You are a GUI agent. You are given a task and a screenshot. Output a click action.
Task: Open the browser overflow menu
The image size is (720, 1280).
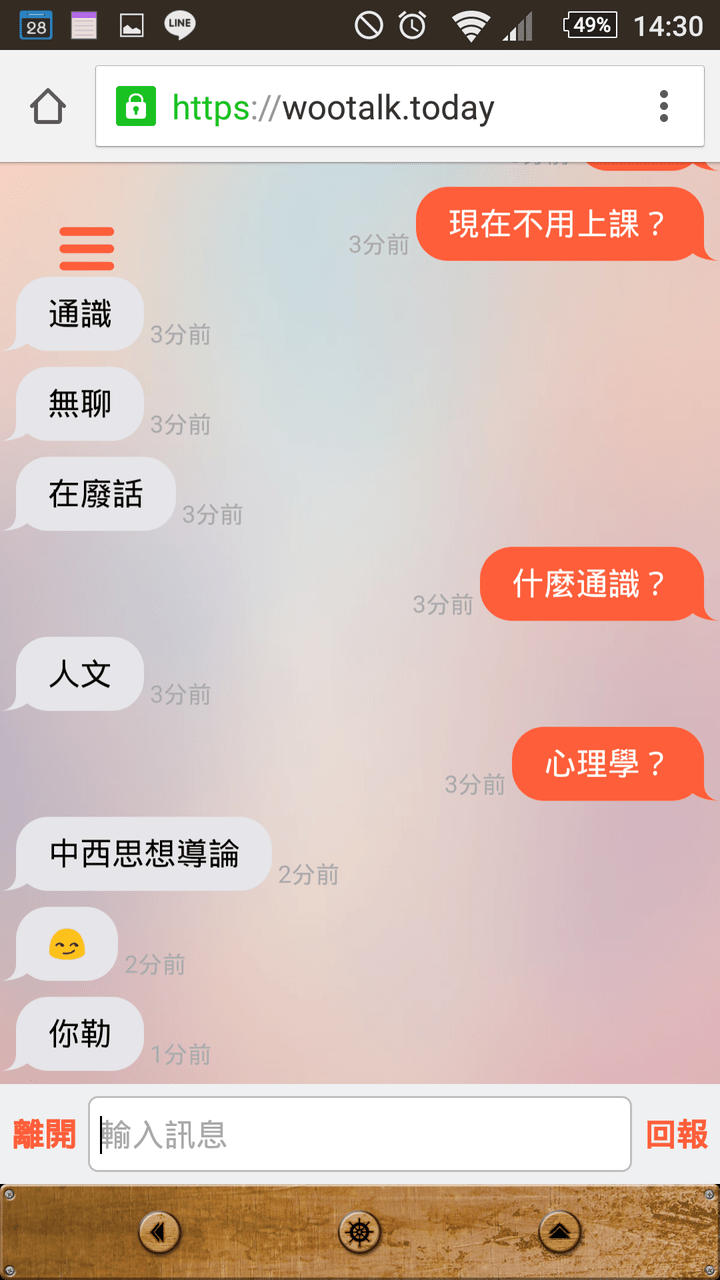pos(663,106)
